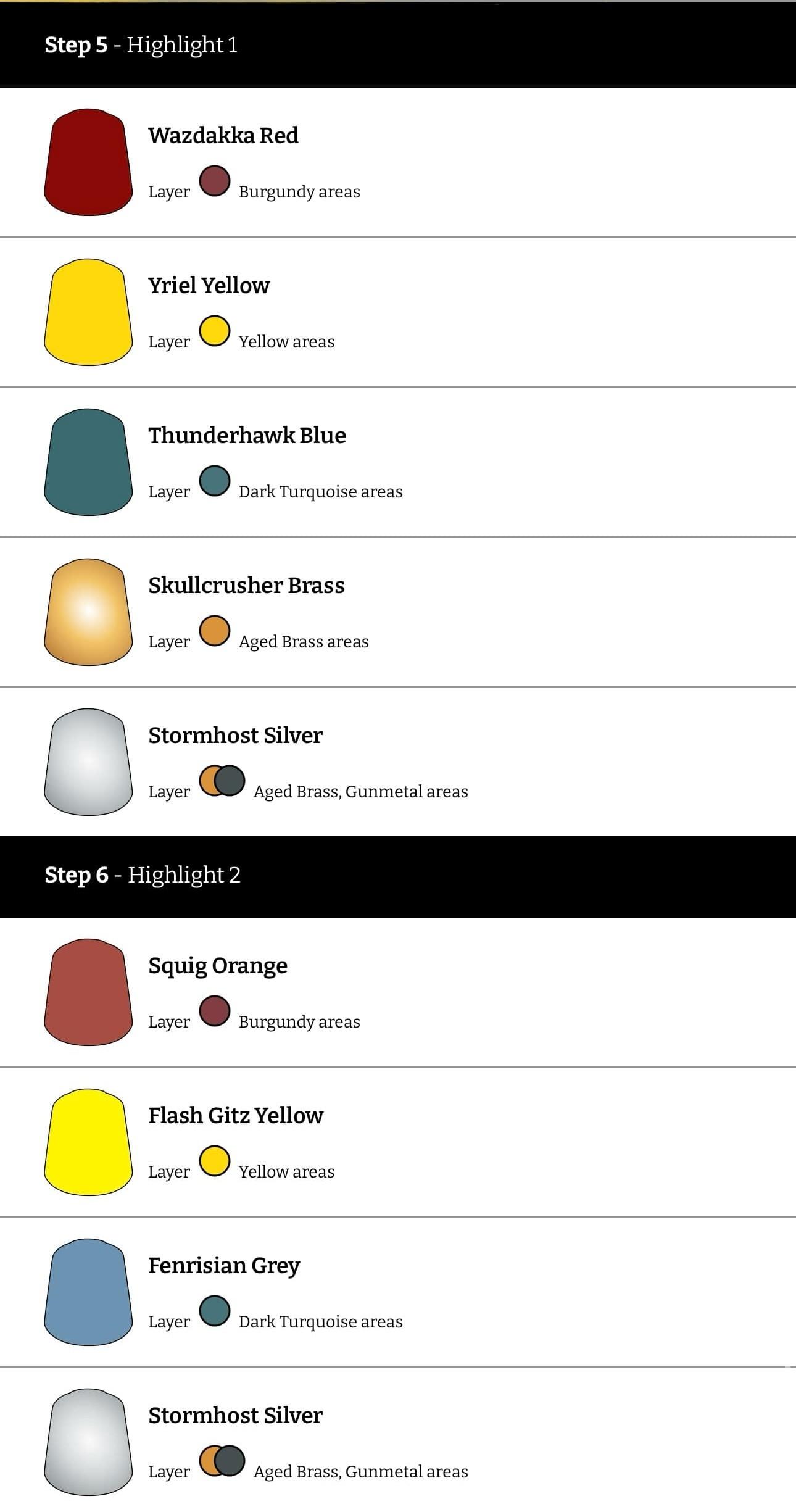The width and height of the screenshot is (796, 1512).
Task: Tap Stormhost Silver under Step 6 Highlight 2
Action: pos(398,1440)
